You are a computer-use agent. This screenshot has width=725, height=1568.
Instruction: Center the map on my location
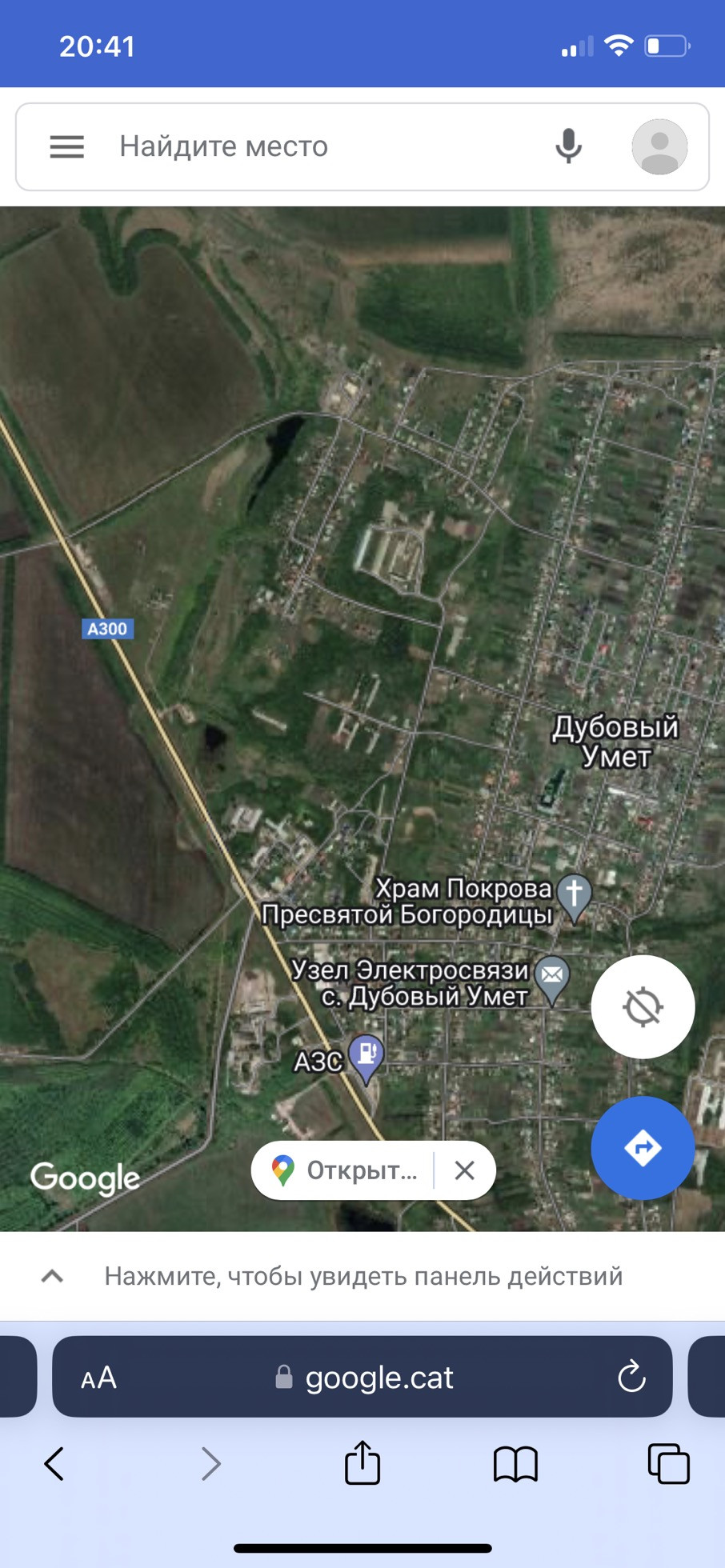(x=643, y=1006)
